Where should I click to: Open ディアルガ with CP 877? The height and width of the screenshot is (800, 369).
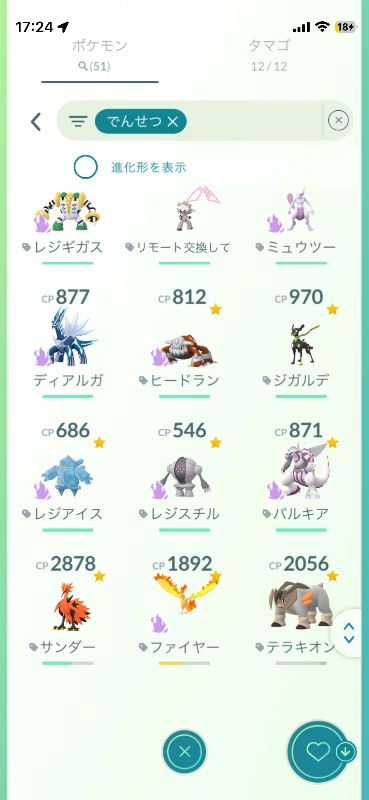(x=68, y=342)
